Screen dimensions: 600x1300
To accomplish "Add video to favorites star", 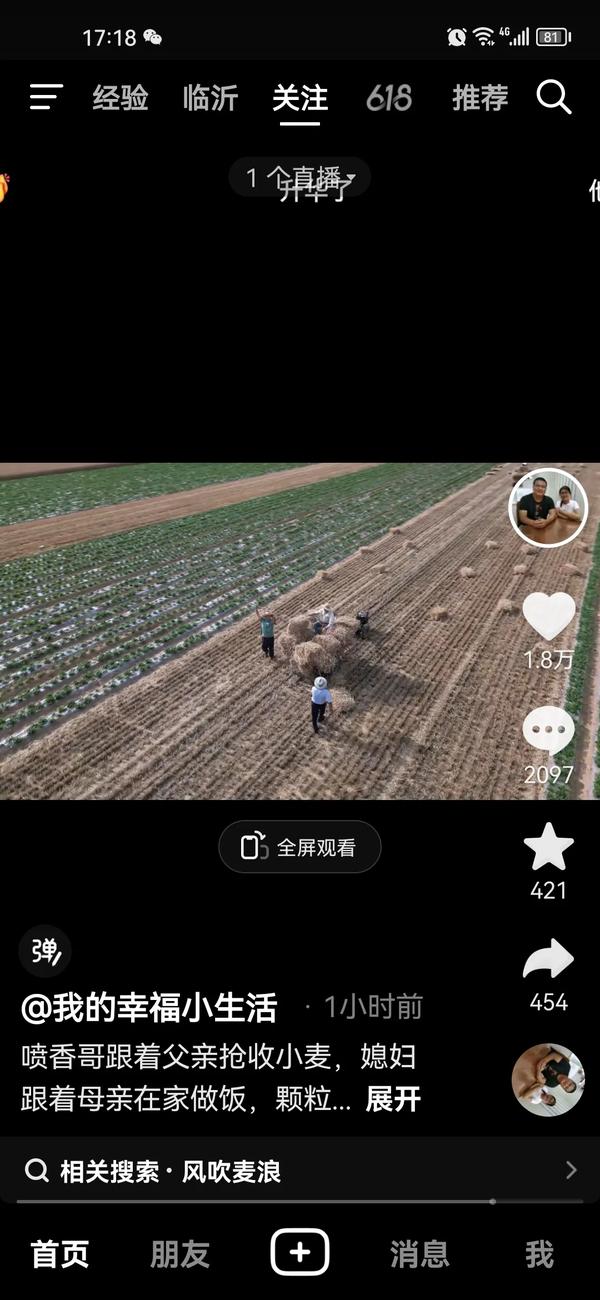I will [x=549, y=848].
